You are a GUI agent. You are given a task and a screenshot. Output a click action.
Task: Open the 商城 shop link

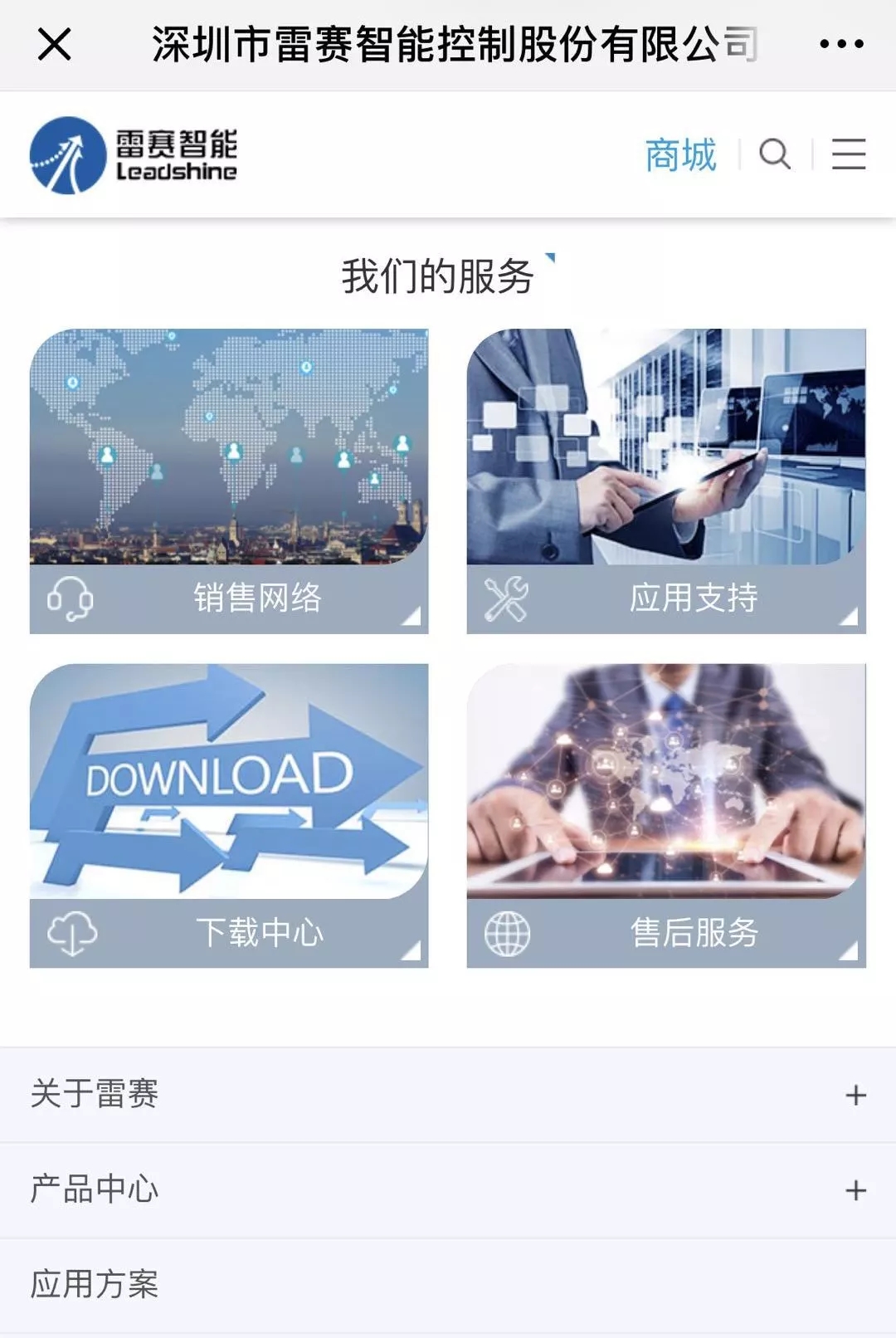coord(680,155)
